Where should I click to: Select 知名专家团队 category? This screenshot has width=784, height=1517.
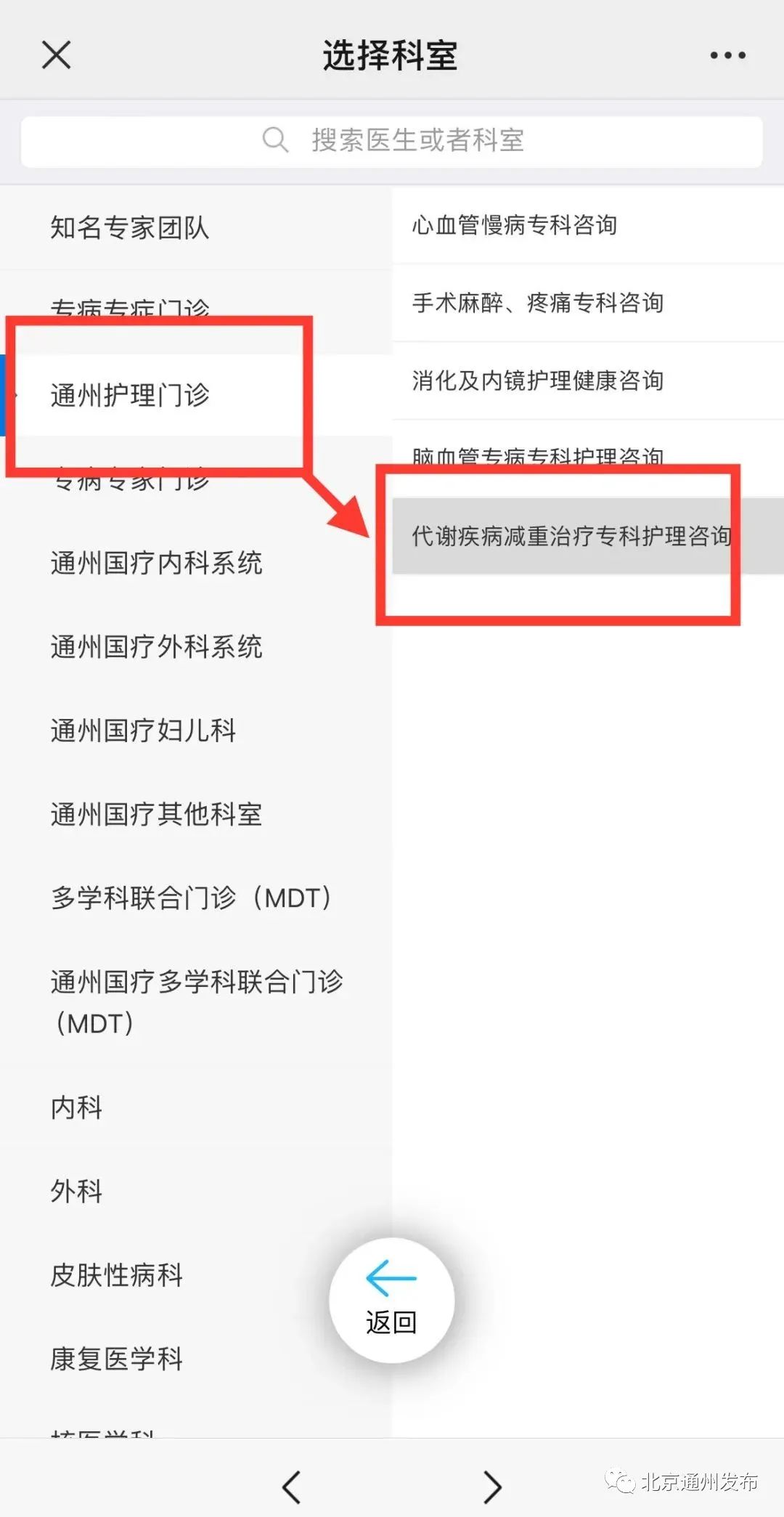[x=196, y=228]
